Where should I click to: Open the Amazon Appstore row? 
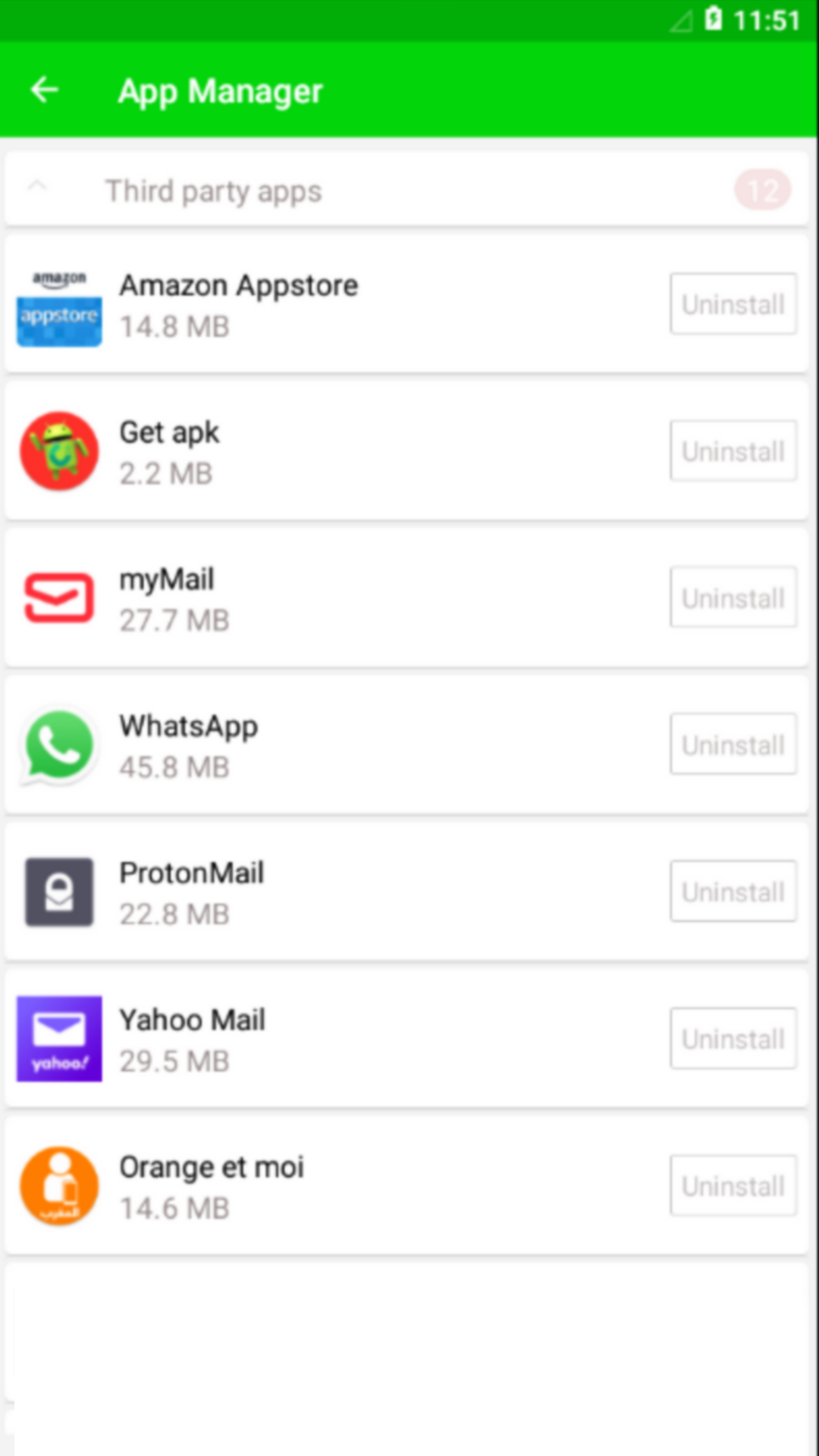point(341,305)
